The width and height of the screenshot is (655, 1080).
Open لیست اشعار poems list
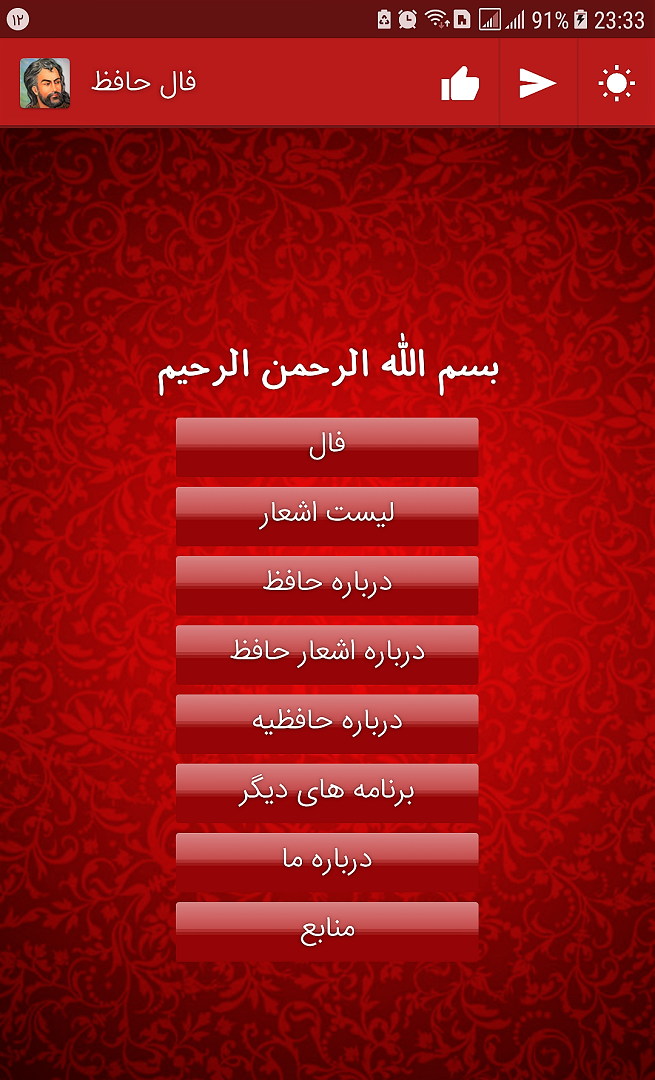327,515
